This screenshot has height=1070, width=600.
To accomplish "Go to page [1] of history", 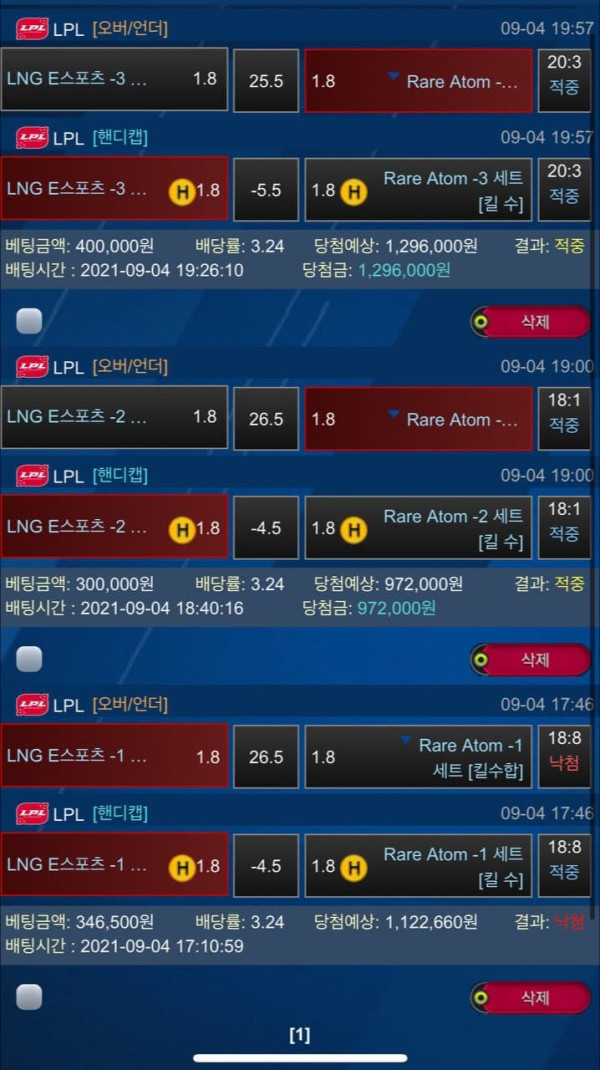I will click(299, 1035).
